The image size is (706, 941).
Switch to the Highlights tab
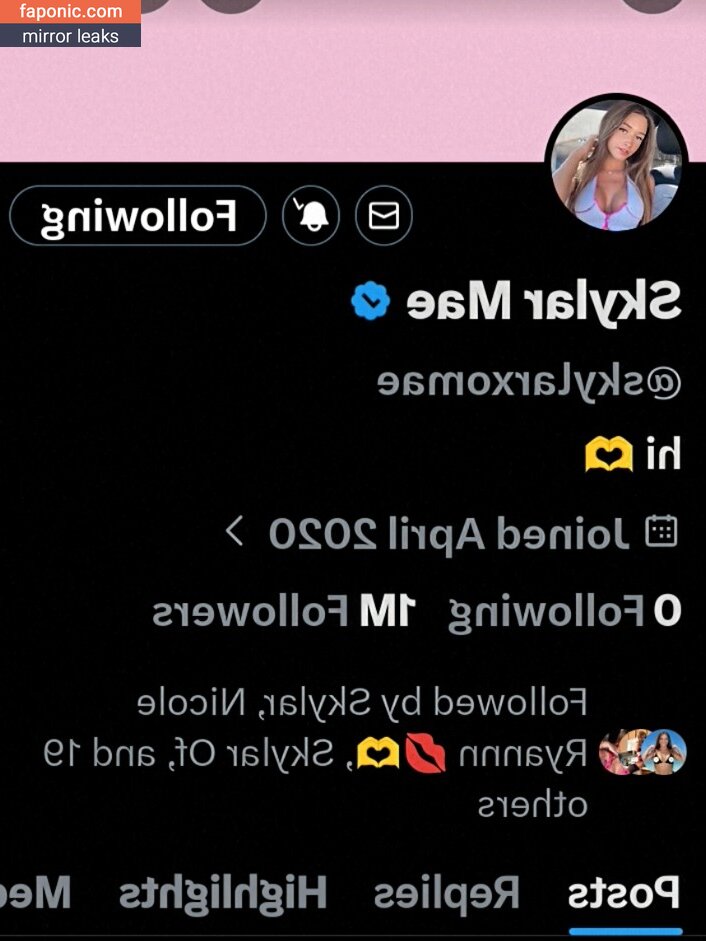(x=223, y=892)
